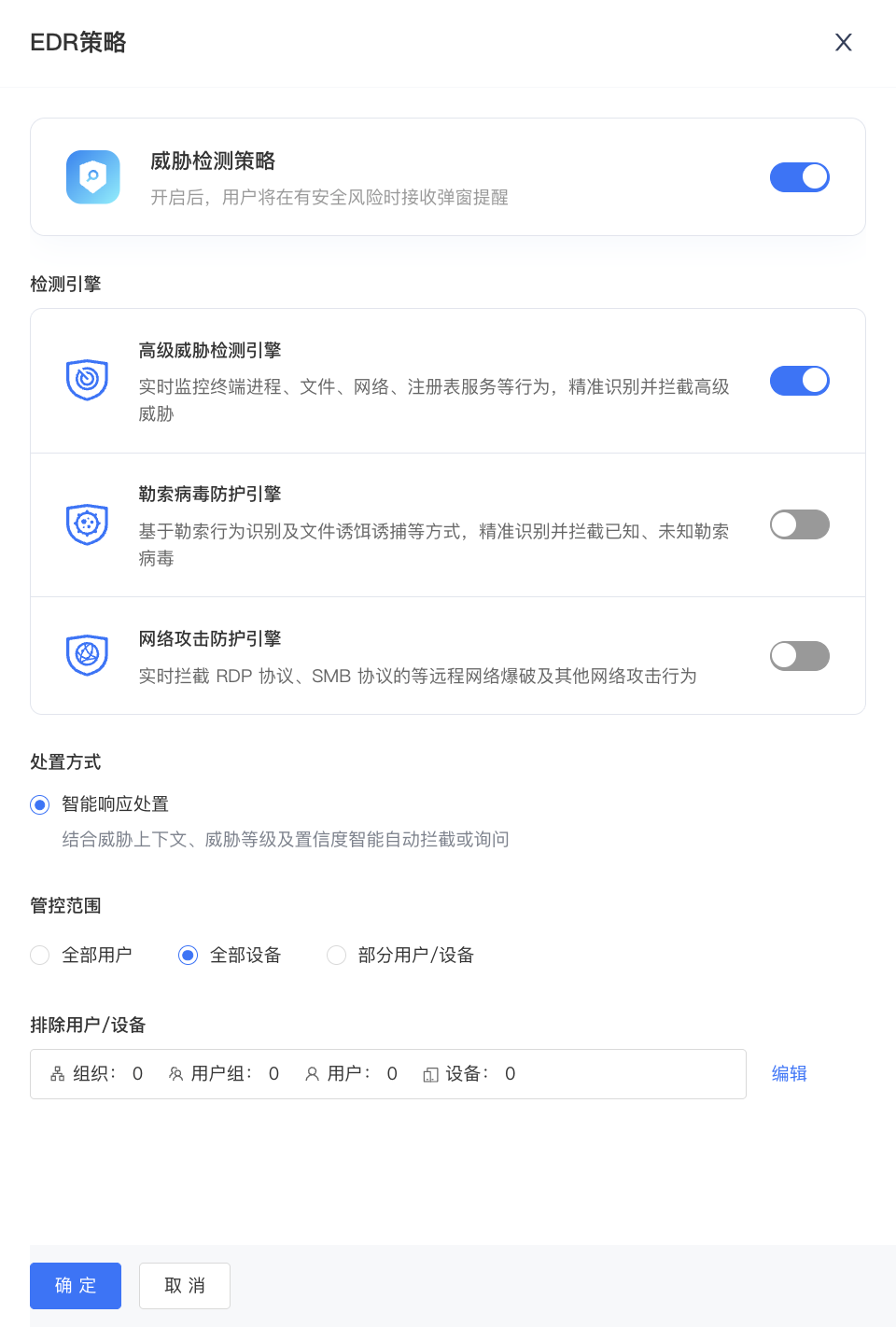Close the EDR策略 dialog
896x1327 pixels.
tap(843, 42)
